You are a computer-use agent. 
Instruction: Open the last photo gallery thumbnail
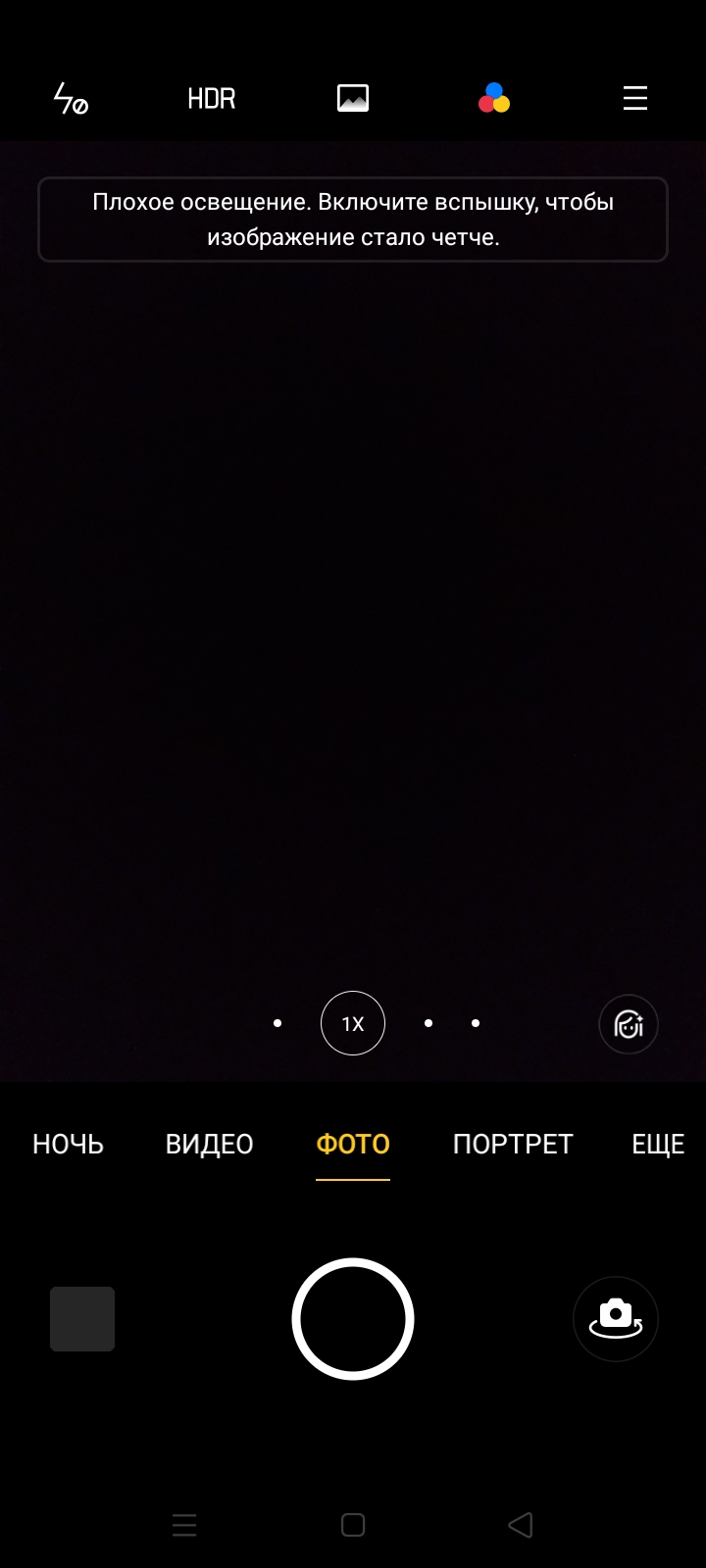[x=82, y=1319]
